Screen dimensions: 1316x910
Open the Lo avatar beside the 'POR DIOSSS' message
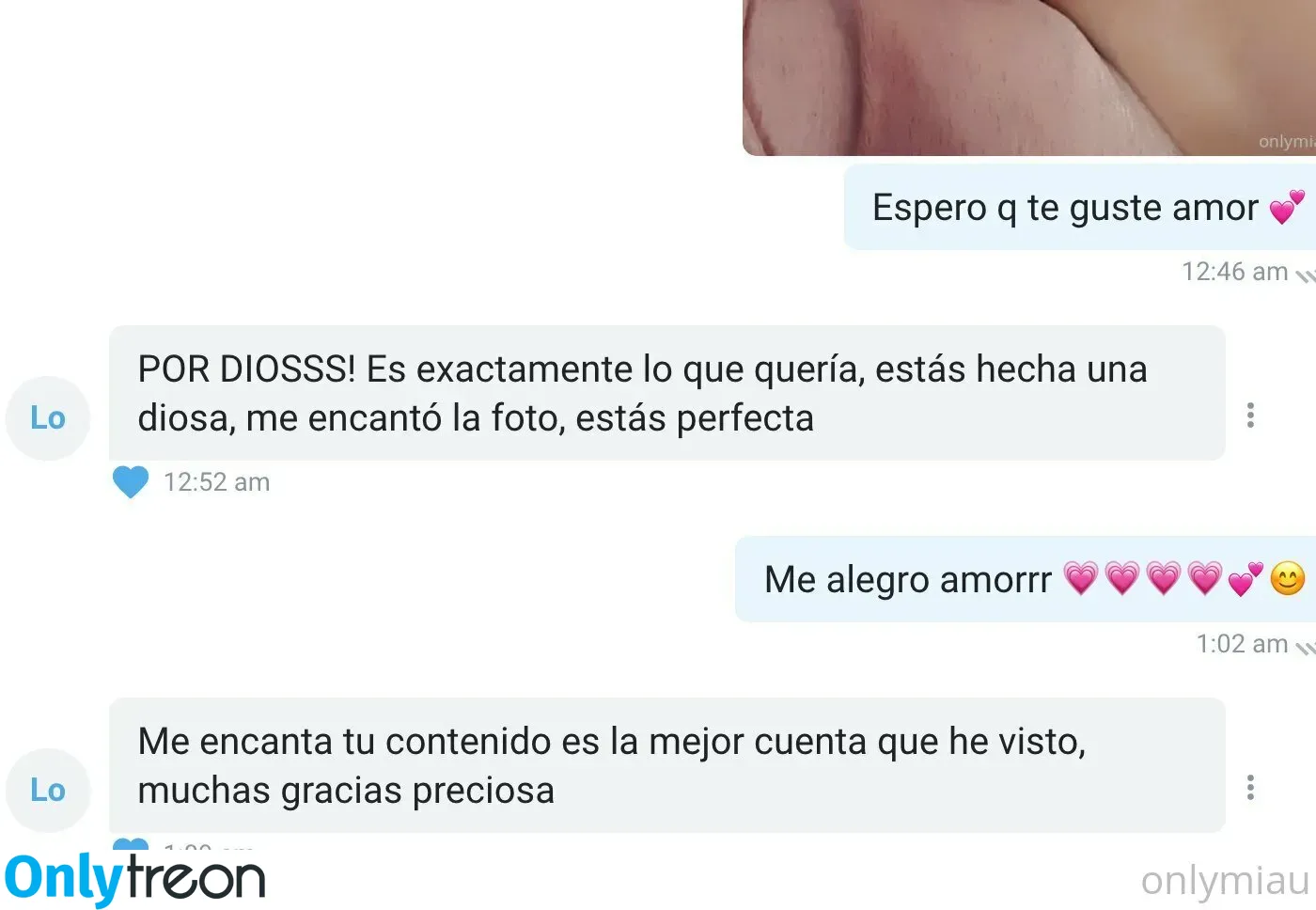[48, 418]
